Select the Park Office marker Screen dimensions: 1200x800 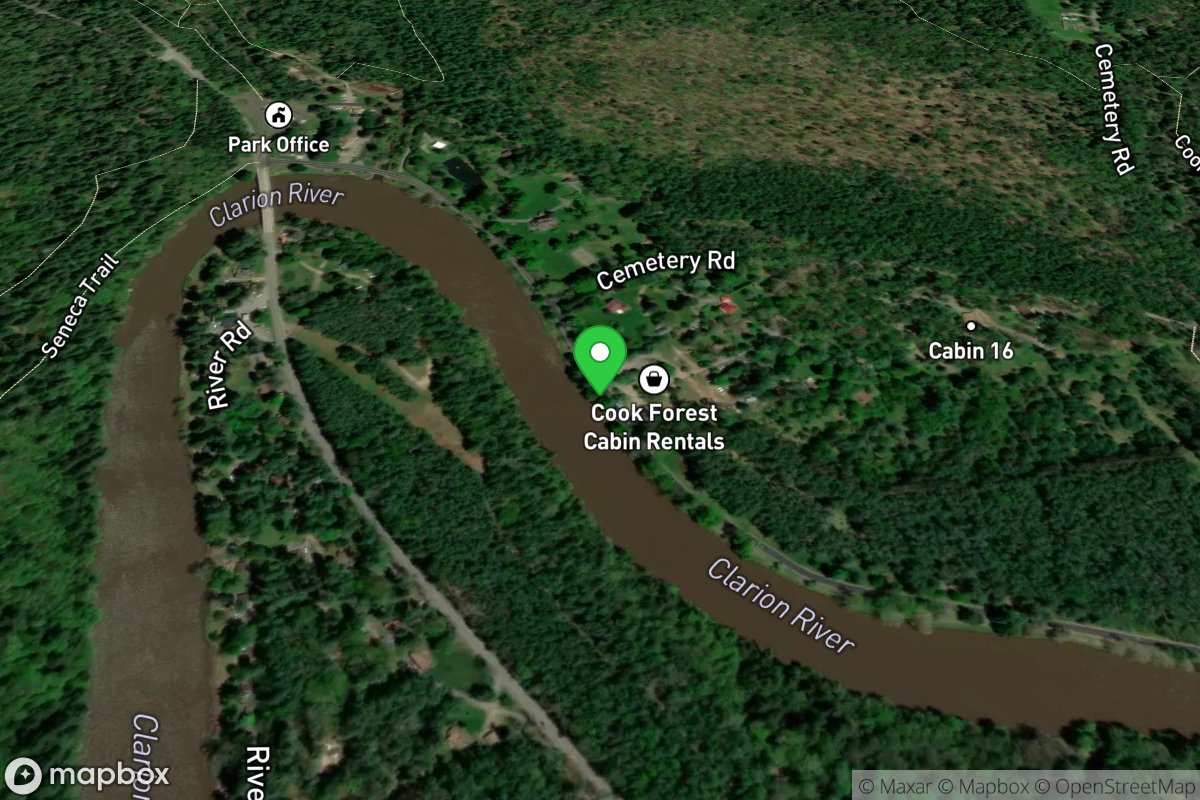pyautogui.click(x=277, y=114)
